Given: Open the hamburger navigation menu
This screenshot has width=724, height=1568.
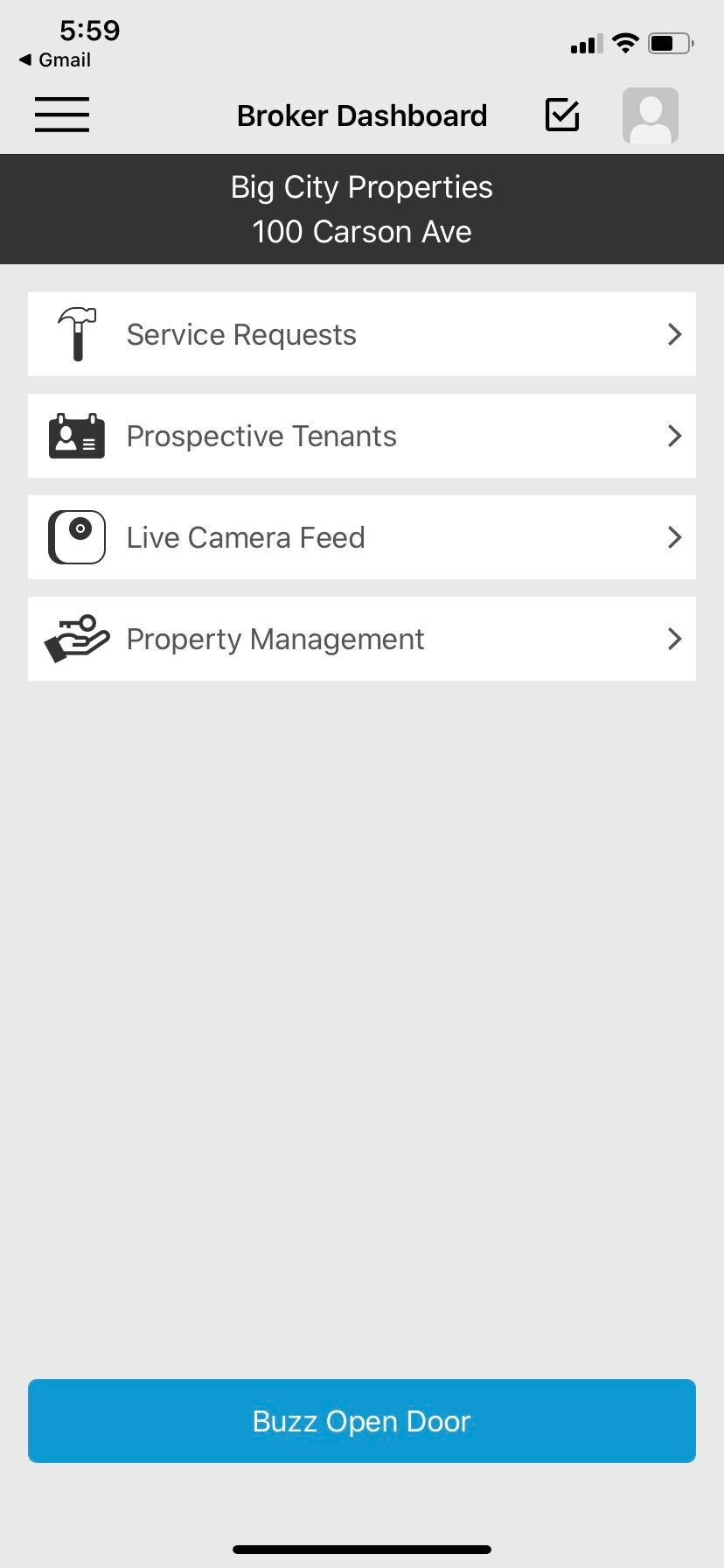Looking at the screenshot, I should click(x=61, y=115).
